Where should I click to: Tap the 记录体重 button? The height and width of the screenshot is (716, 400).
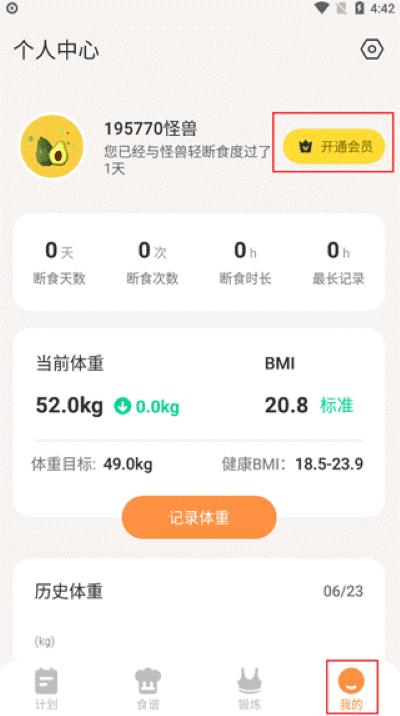(x=199, y=518)
